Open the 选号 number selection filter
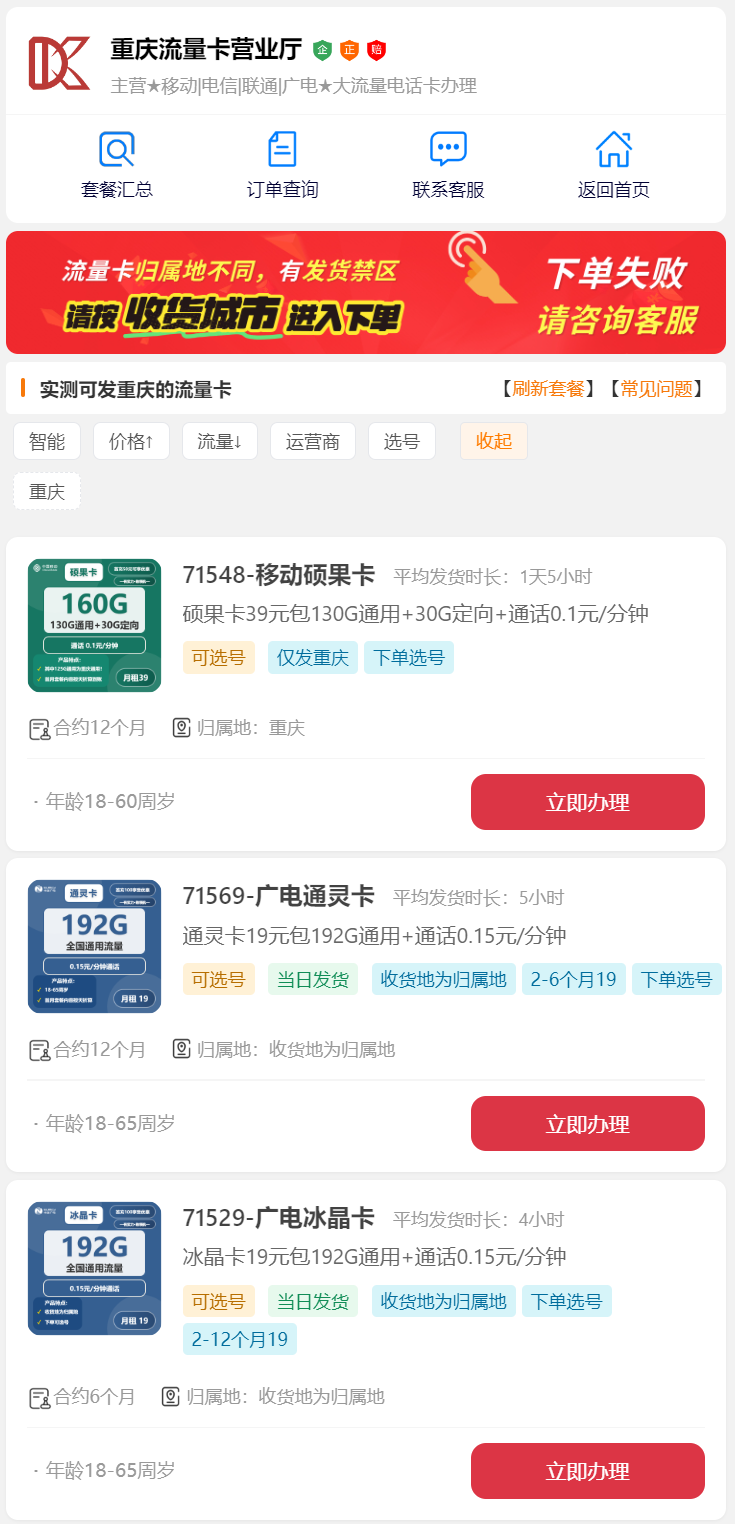Viewport: 735px width, 1524px height. [402, 440]
